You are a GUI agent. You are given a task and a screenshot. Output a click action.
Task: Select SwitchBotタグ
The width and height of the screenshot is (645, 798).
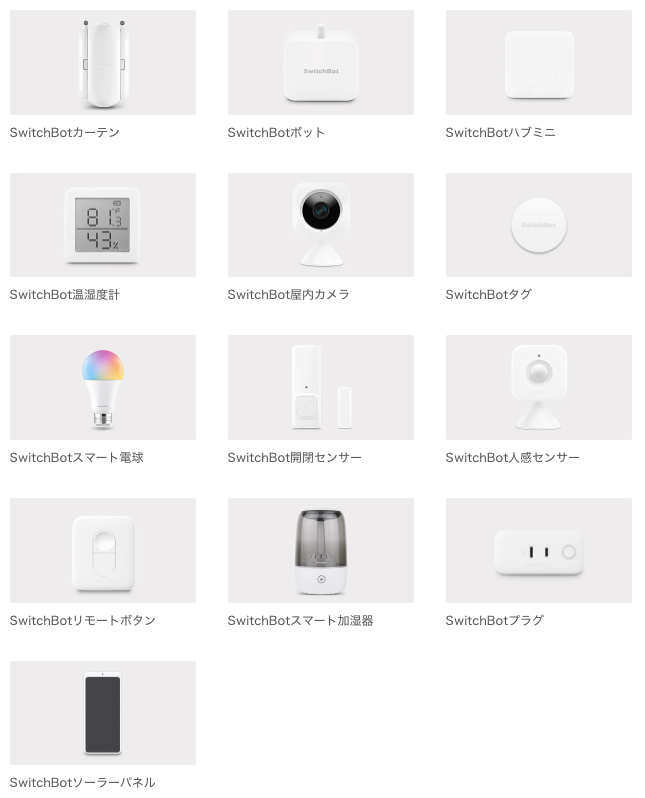(539, 225)
